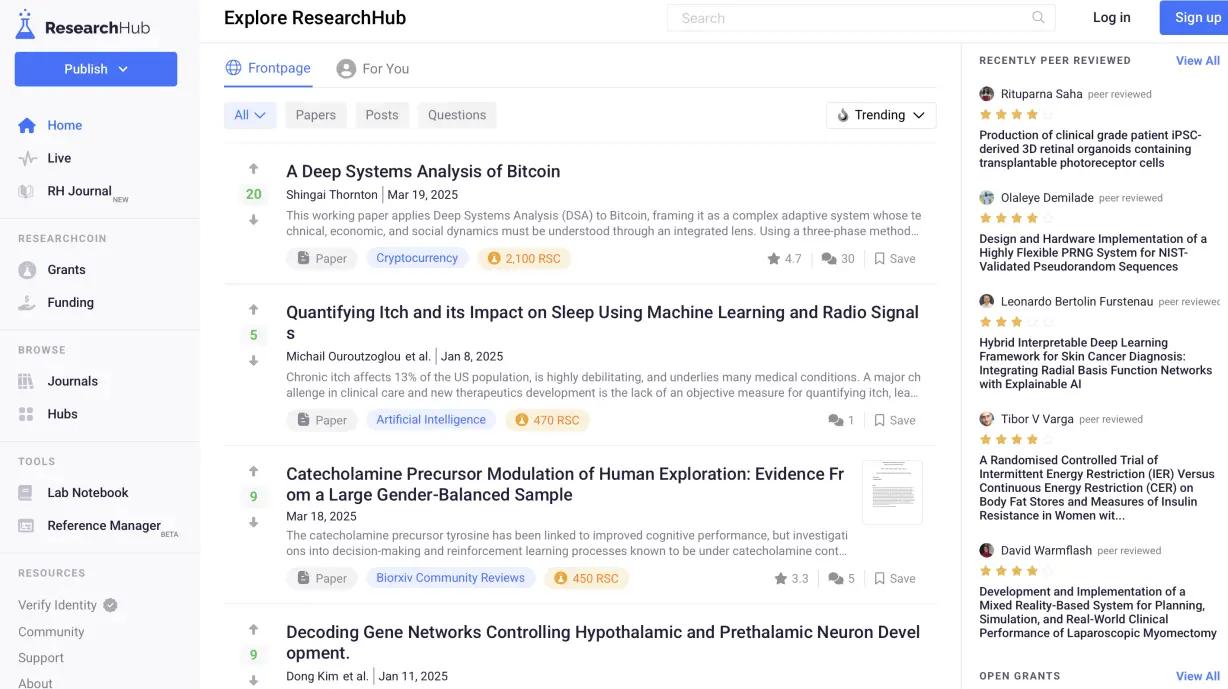Image resolution: width=1228 pixels, height=689 pixels.
Task: Open Grants in the sidebar
Action: tap(66, 270)
